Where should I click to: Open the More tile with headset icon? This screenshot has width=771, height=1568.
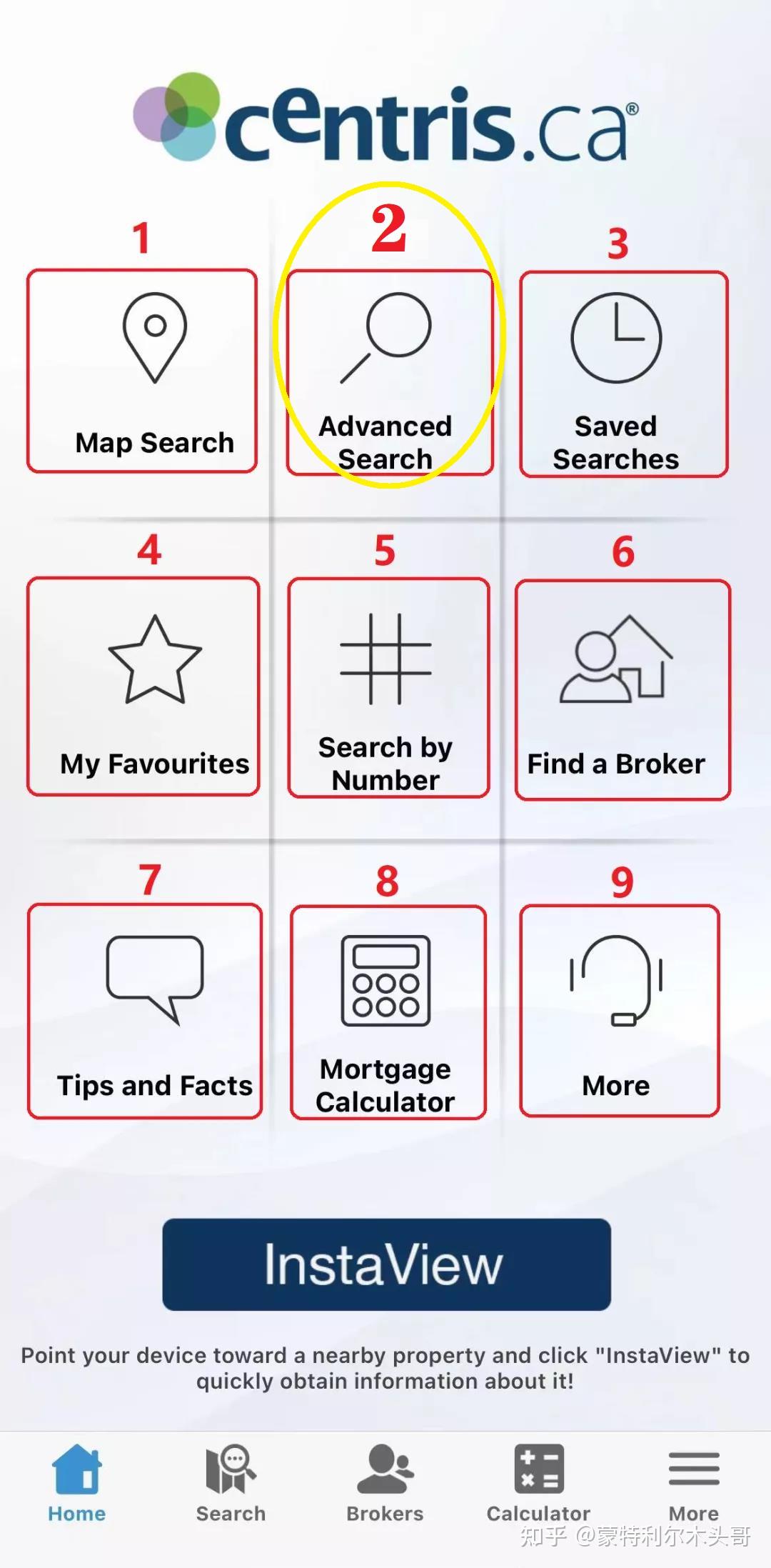click(x=620, y=1011)
